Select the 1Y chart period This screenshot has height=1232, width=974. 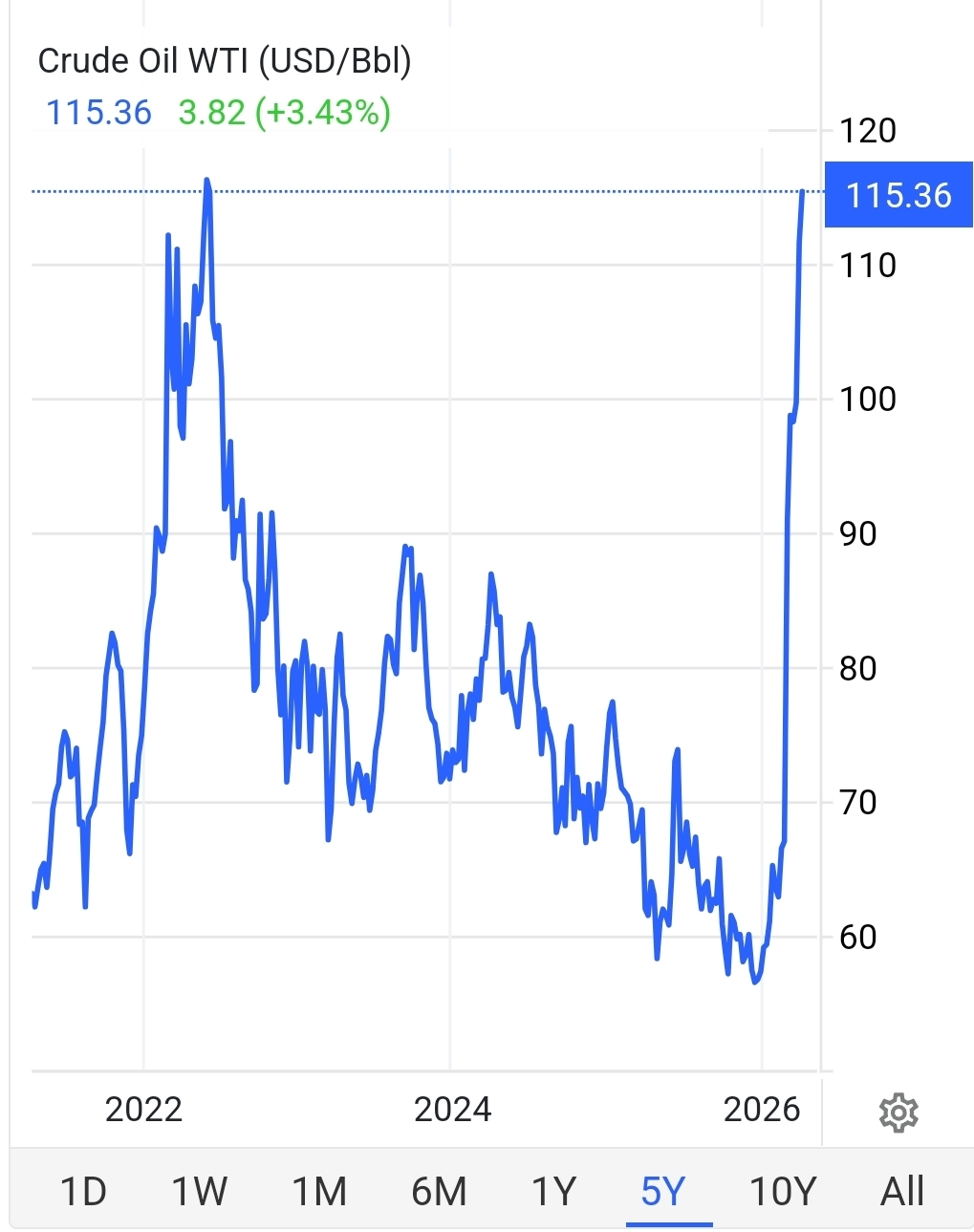[x=553, y=1191]
